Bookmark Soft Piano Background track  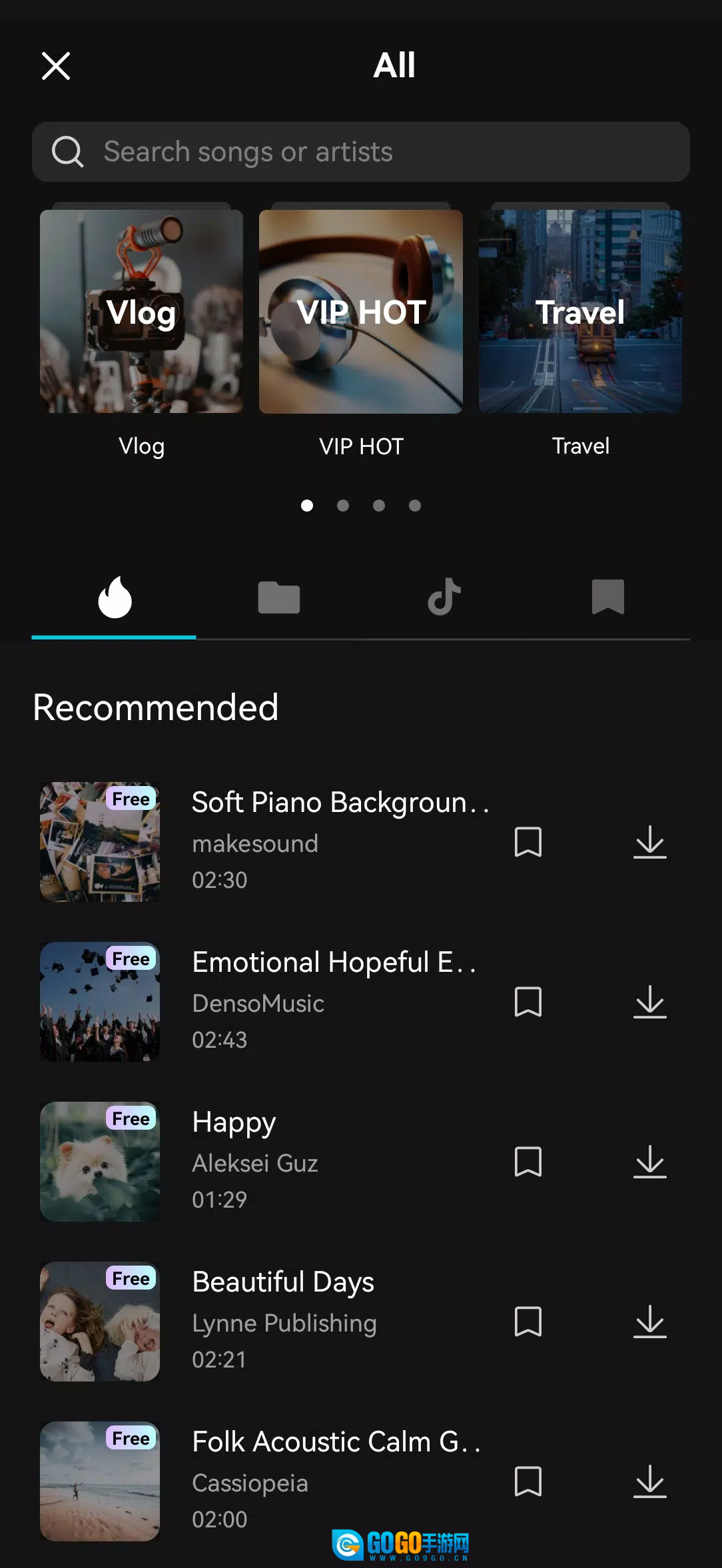(x=528, y=842)
